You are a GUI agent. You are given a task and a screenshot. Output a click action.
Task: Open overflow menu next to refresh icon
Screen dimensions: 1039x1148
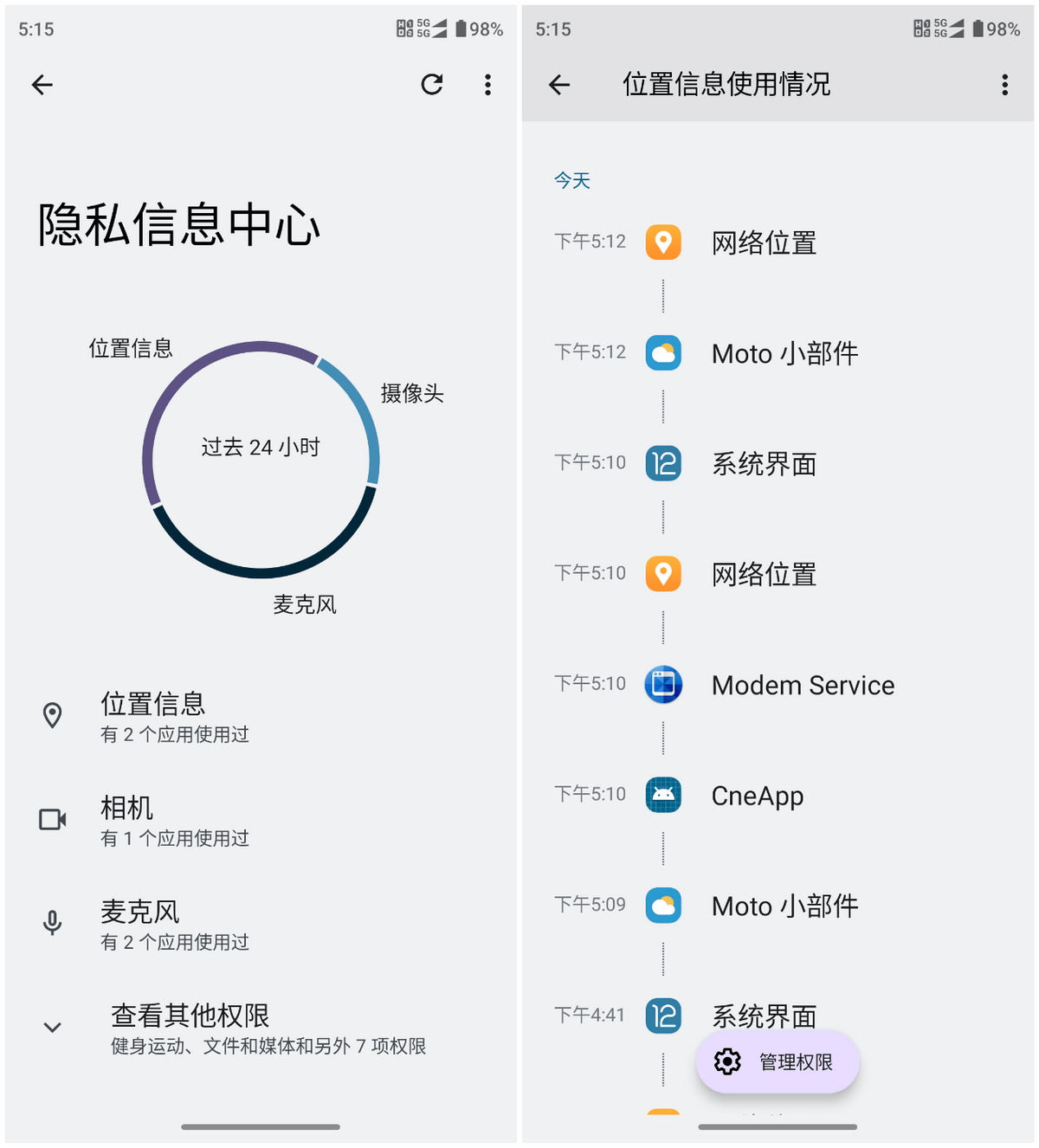(x=488, y=85)
